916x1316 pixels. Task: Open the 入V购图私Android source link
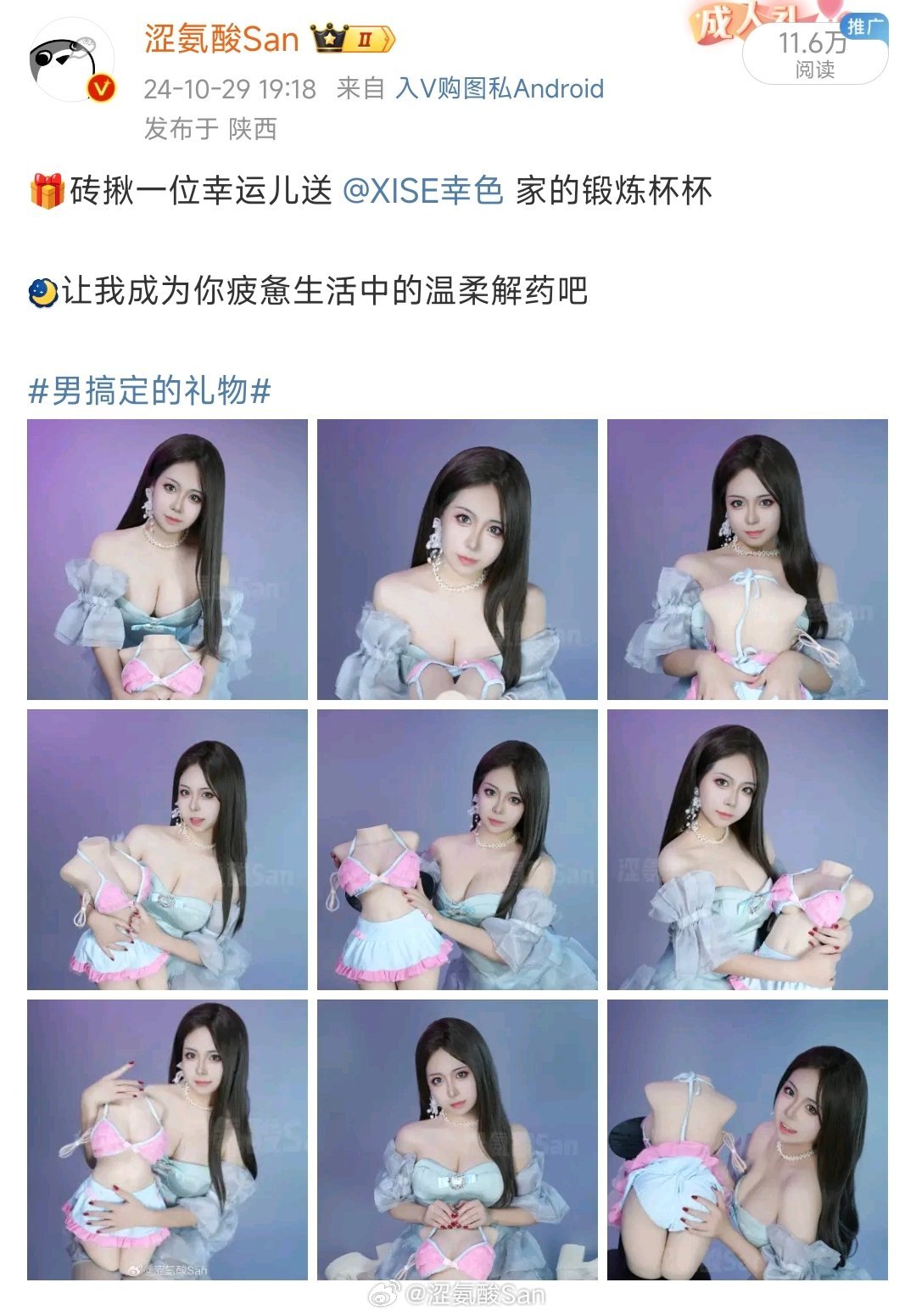tap(500, 88)
